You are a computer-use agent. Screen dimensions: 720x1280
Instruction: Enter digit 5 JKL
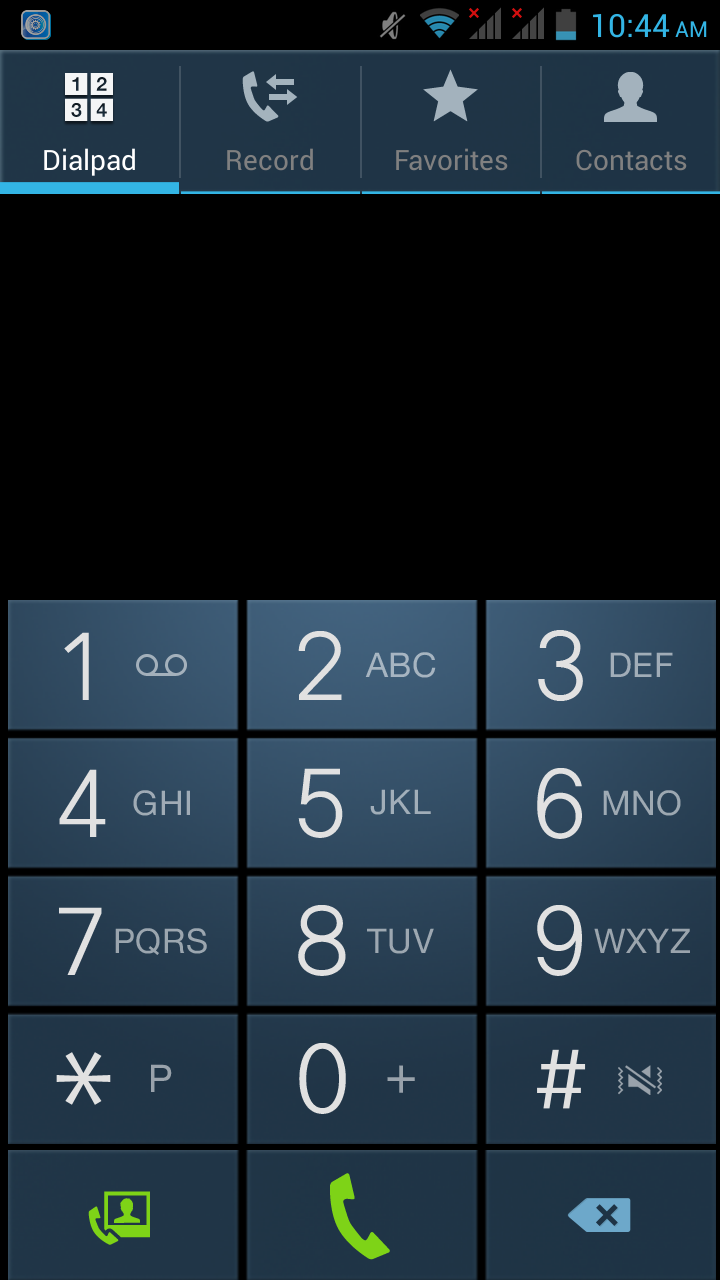tap(362, 803)
